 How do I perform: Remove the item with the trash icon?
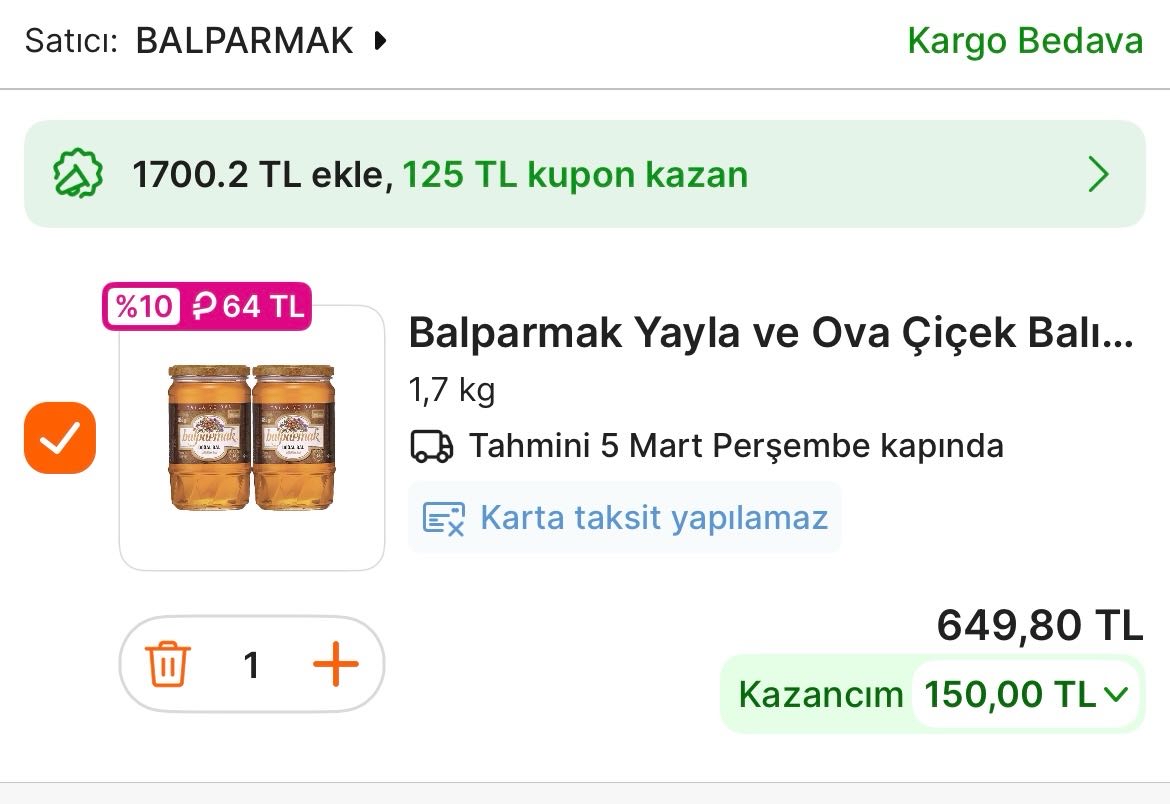(x=168, y=664)
